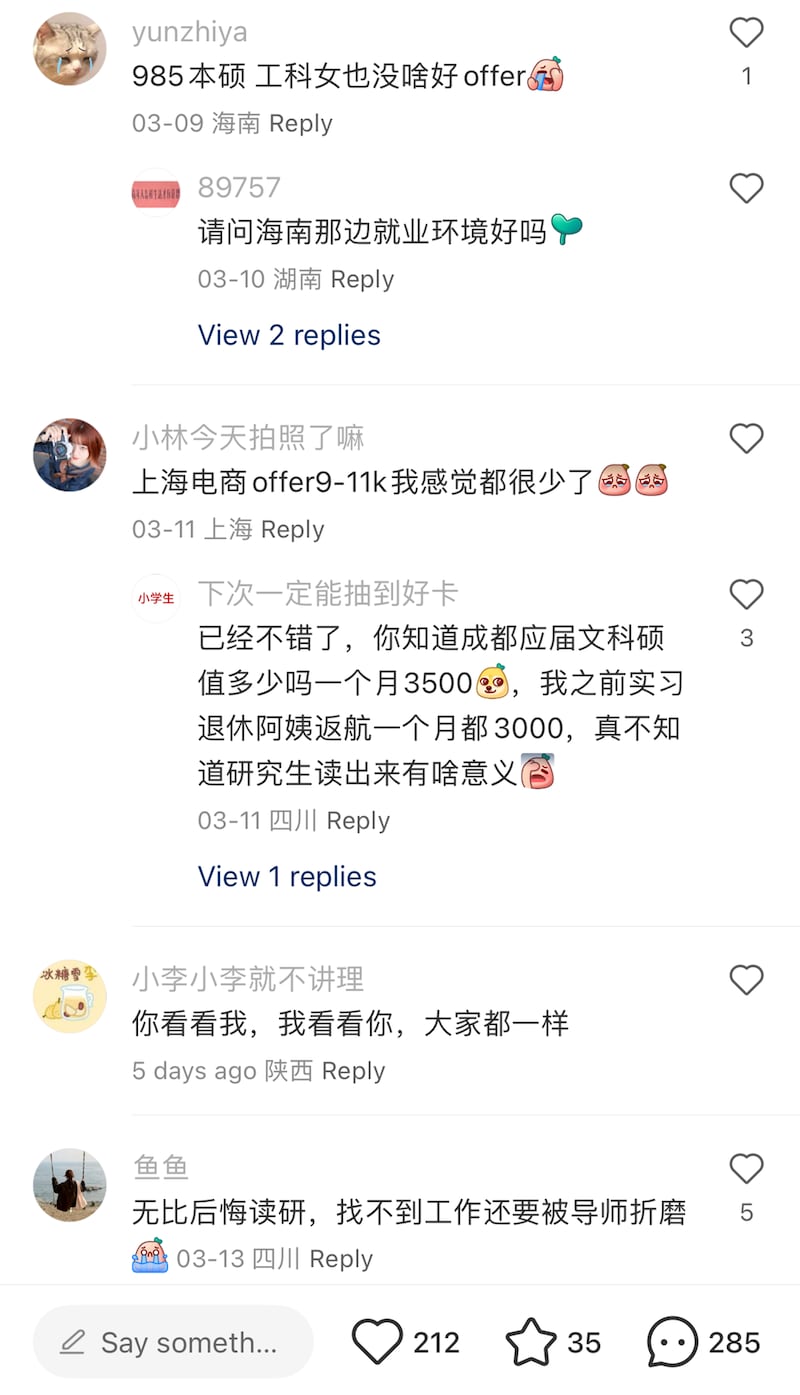Viewport: 800px width, 1395px height.
Task: Reply to 小林今天拍照了嘛's comment
Action: [x=292, y=530]
